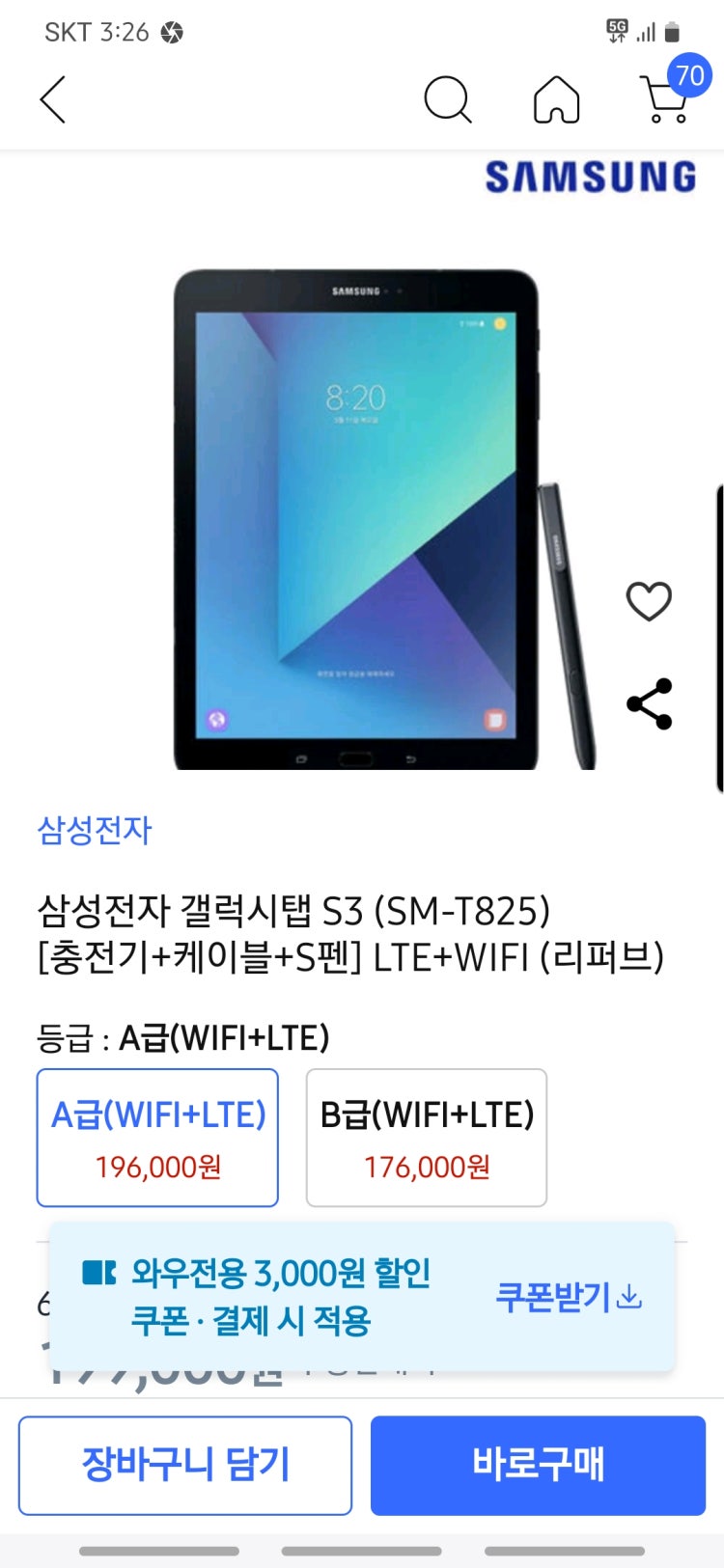724x1568 pixels.
Task: Tap 장바구니 담기 to add to cart
Action: tap(183, 1465)
